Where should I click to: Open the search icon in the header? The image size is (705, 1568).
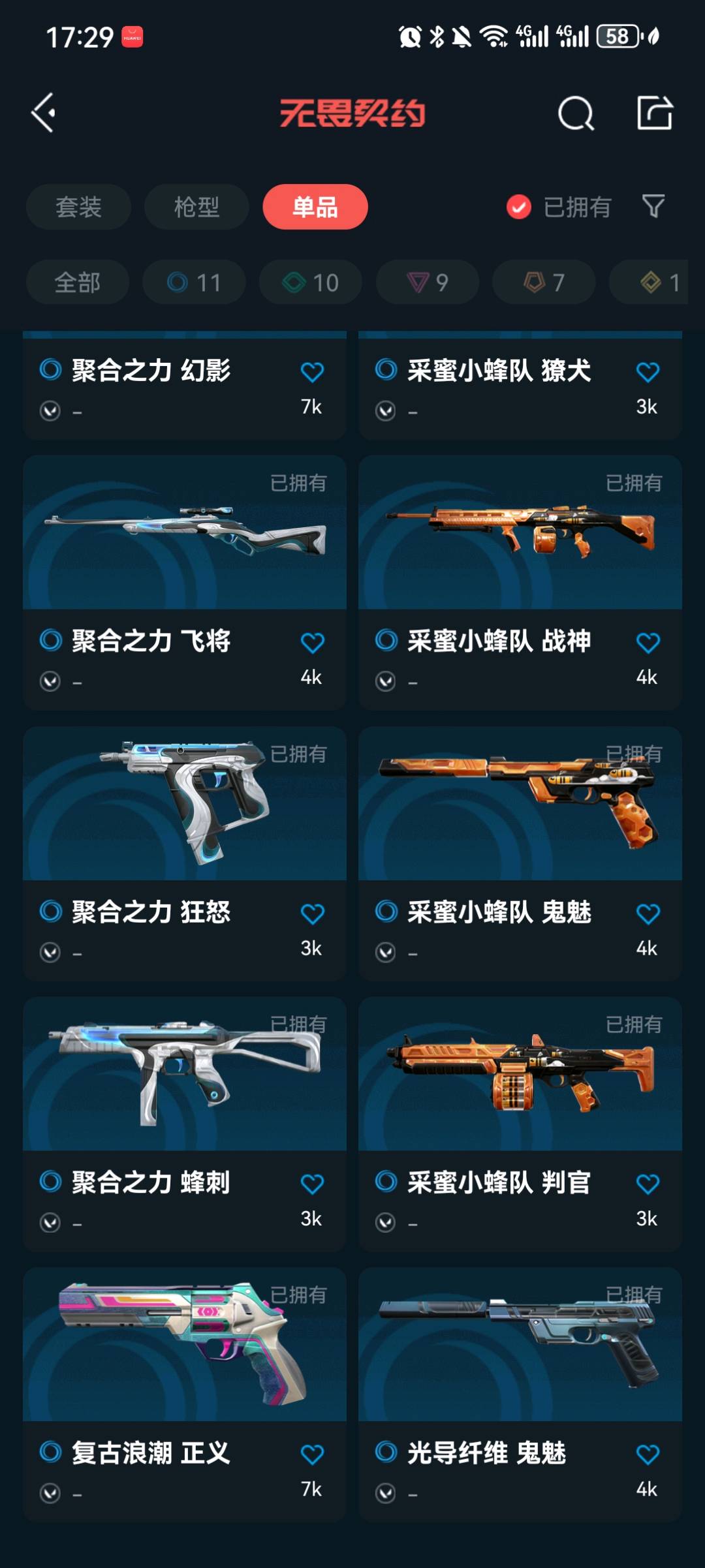[576, 114]
